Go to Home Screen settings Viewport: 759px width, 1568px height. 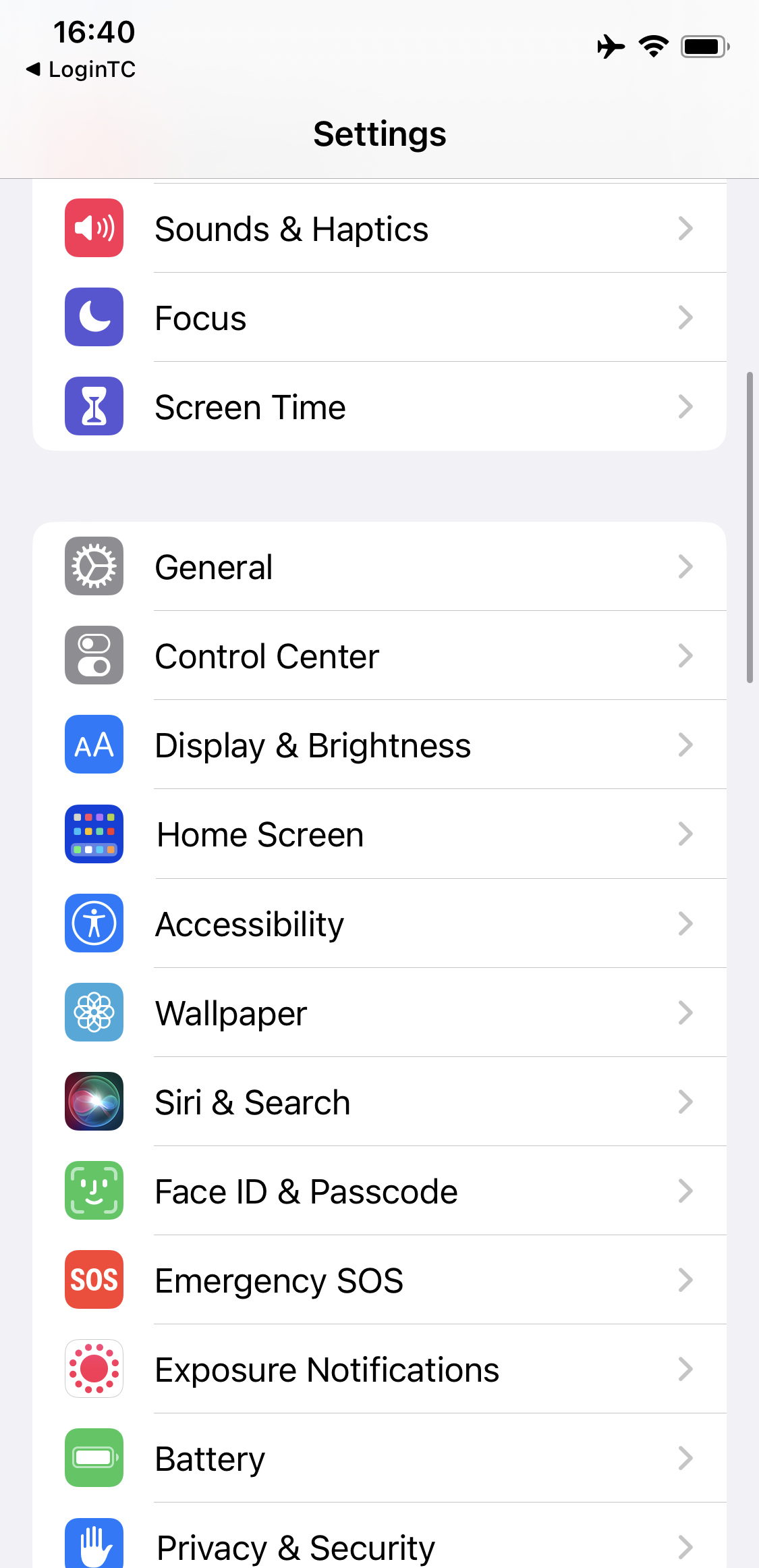(379, 834)
